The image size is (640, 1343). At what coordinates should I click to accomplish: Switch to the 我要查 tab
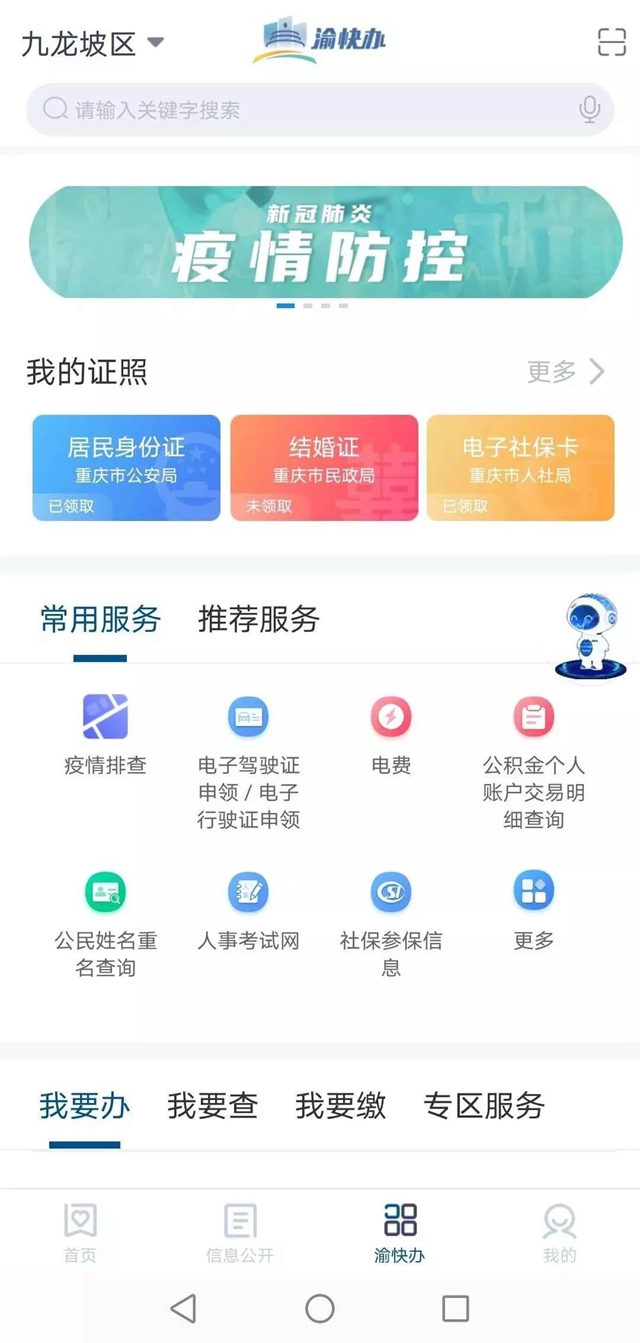tap(212, 1106)
